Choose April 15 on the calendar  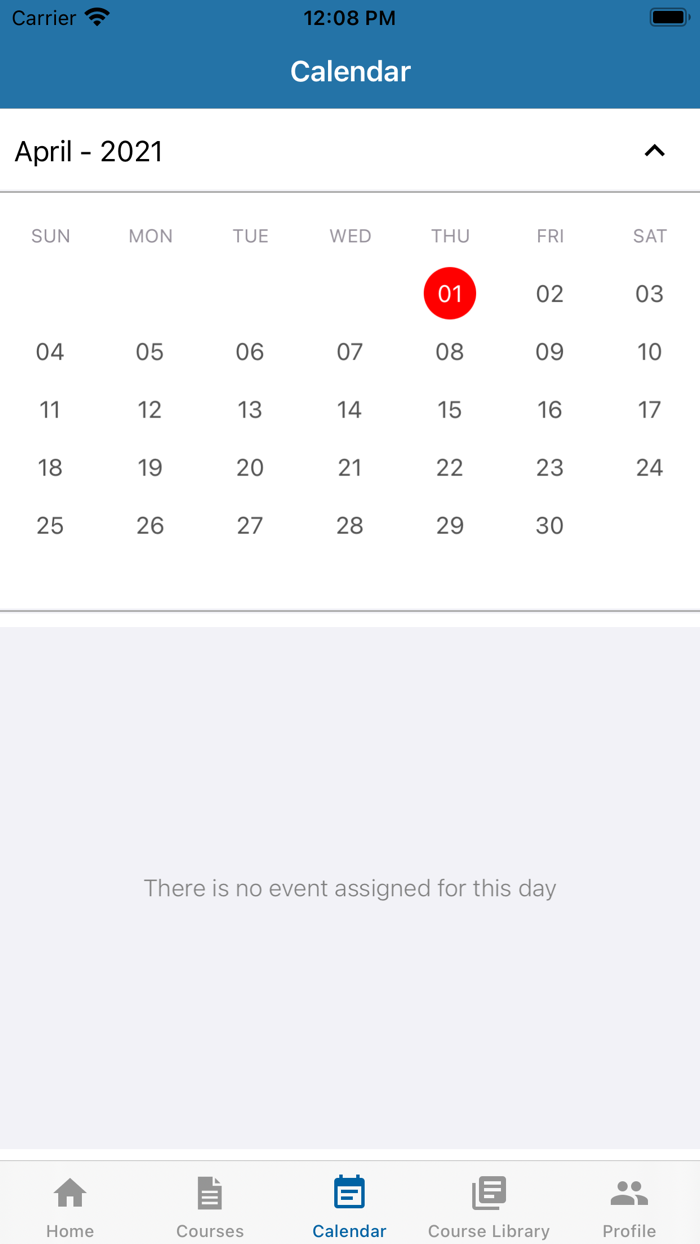tap(450, 410)
